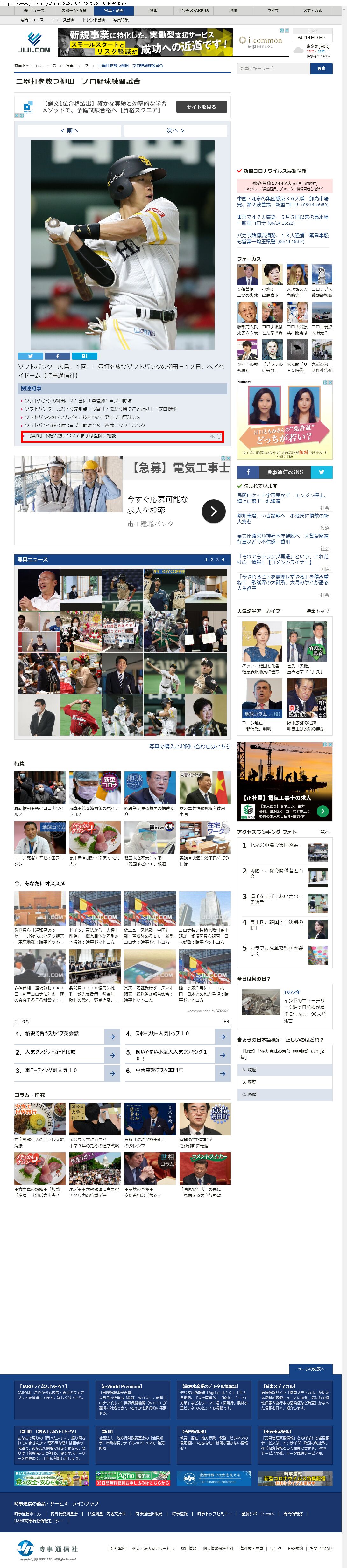Image resolution: width=347 pixels, height=1568 pixels.
Task: Go to previous photo with ＜前へ
Action: 69,130
